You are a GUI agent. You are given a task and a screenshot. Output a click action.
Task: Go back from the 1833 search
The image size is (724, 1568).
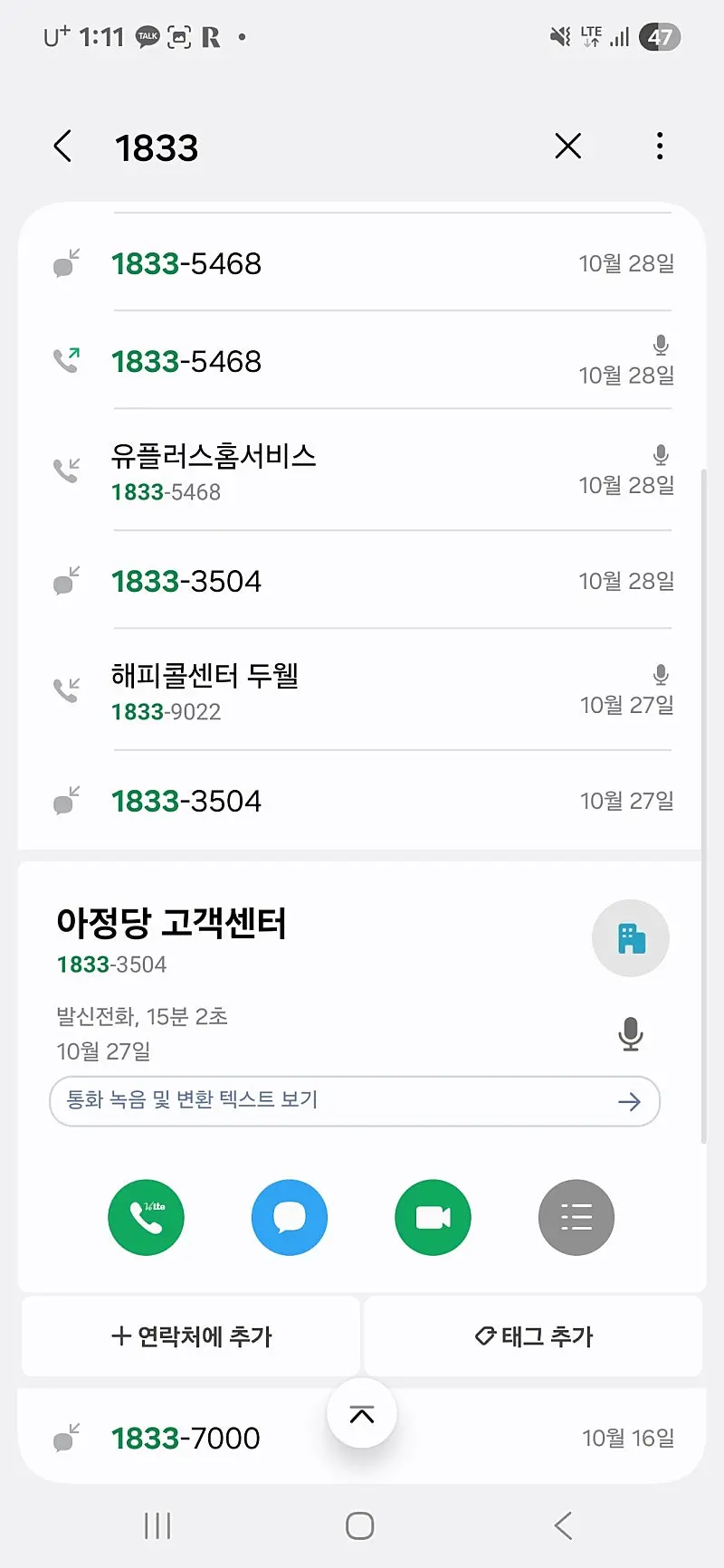click(x=62, y=147)
